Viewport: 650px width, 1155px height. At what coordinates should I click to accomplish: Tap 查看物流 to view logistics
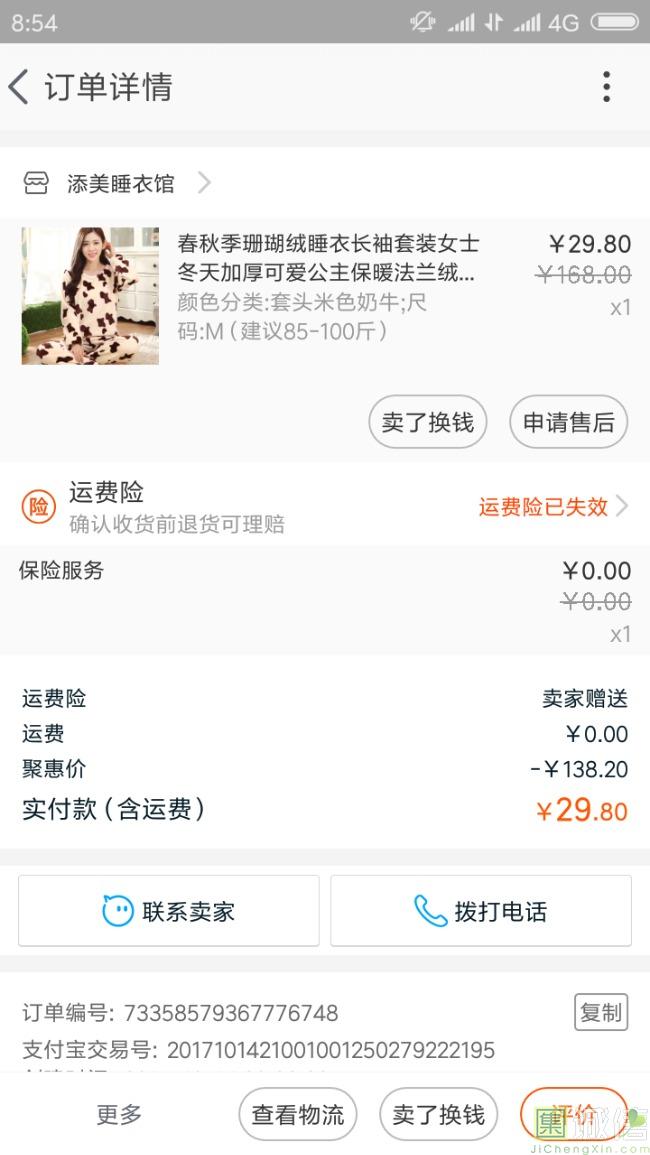click(x=297, y=1115)
